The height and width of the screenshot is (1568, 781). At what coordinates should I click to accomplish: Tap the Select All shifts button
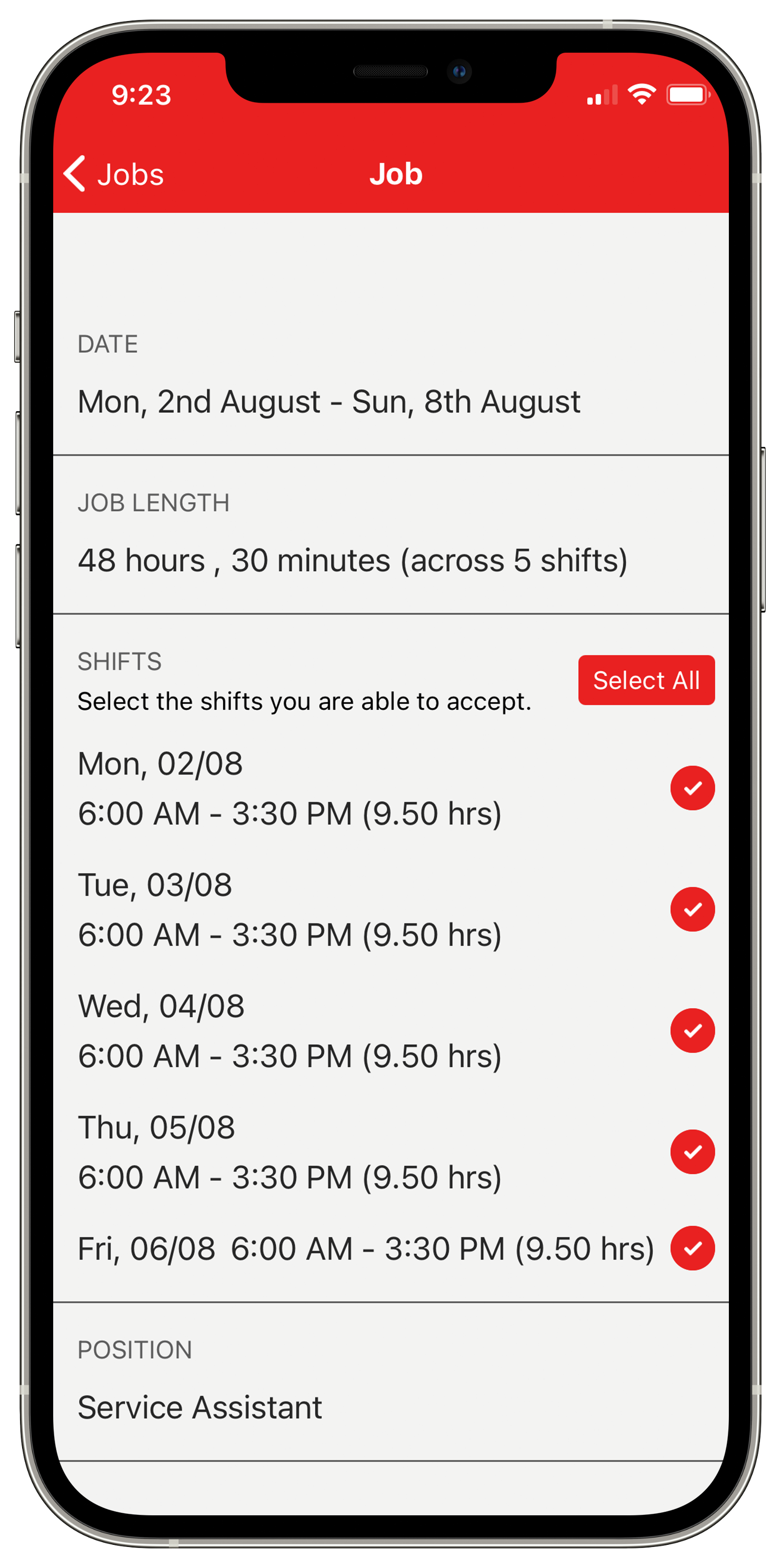tap(646, 680)
